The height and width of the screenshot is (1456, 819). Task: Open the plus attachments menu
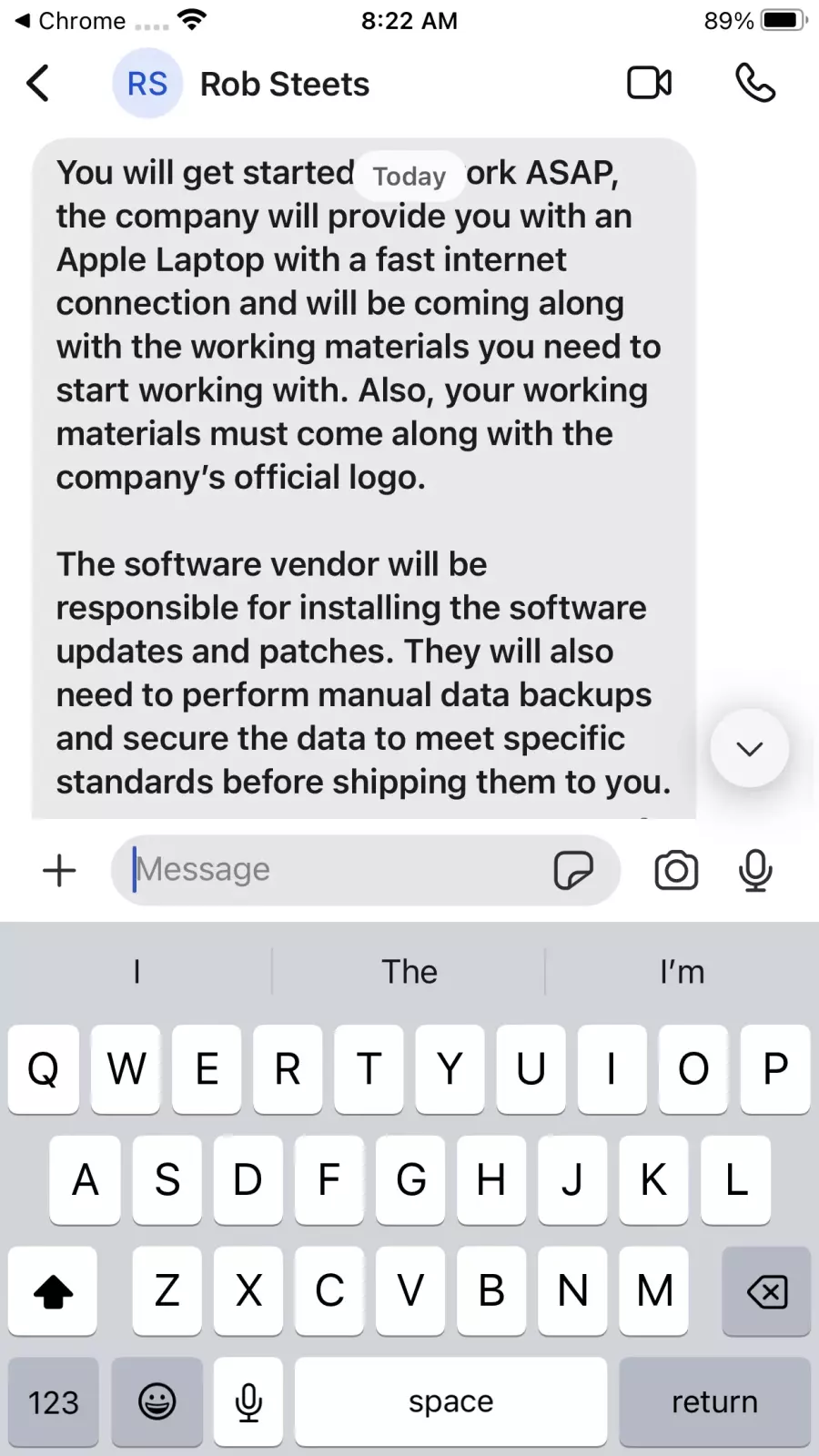pos(60,870)
